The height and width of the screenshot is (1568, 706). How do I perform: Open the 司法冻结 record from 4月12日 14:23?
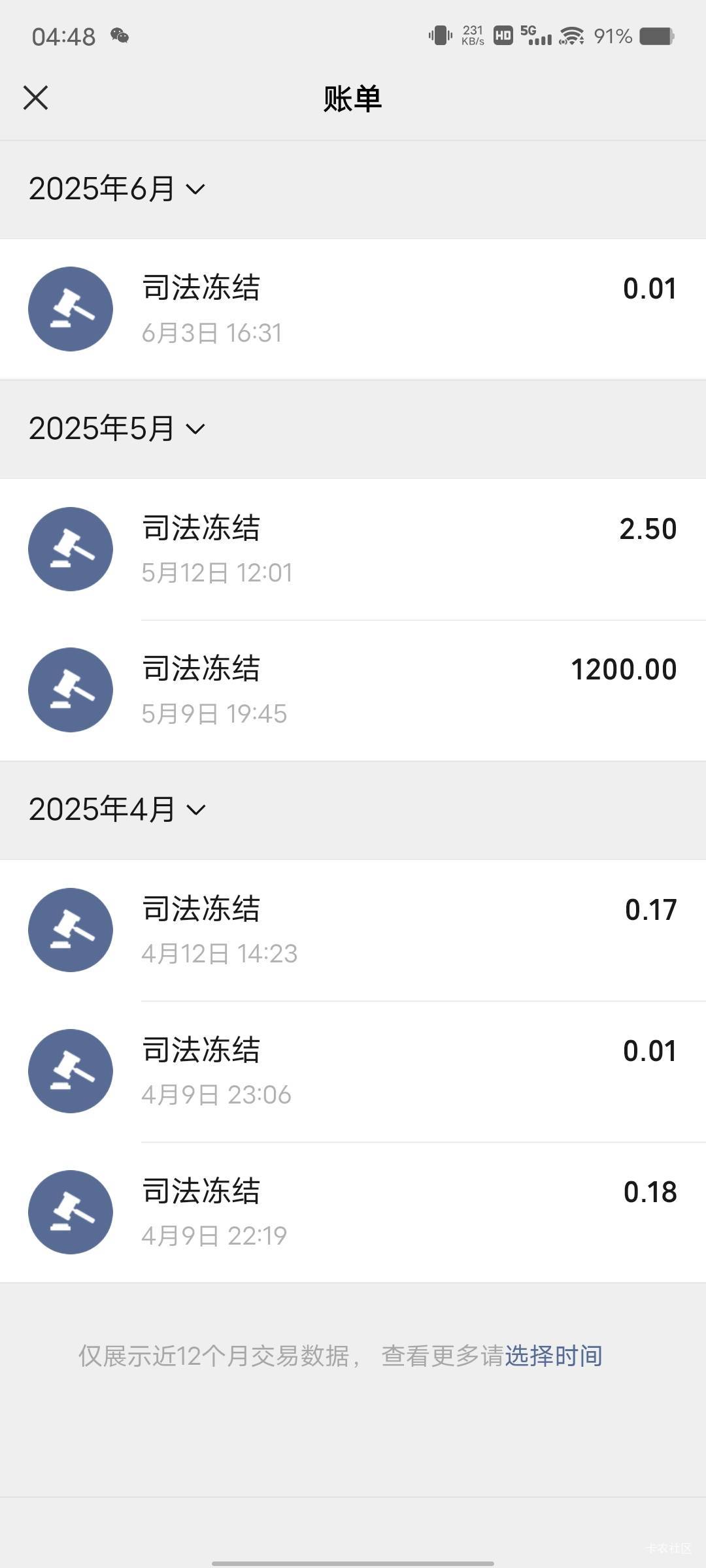(353, 930)
